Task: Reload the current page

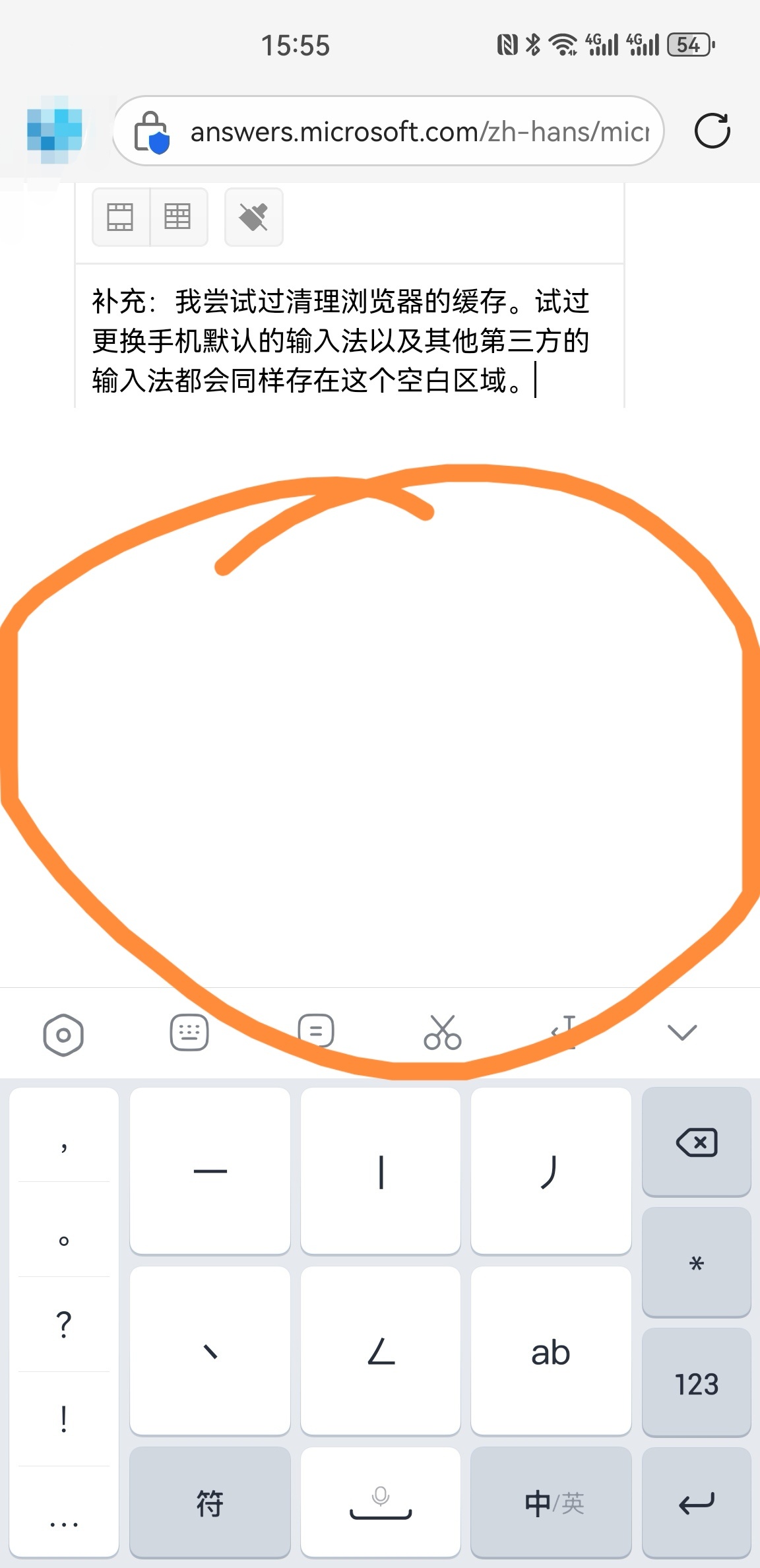Action: coord(712,131)
